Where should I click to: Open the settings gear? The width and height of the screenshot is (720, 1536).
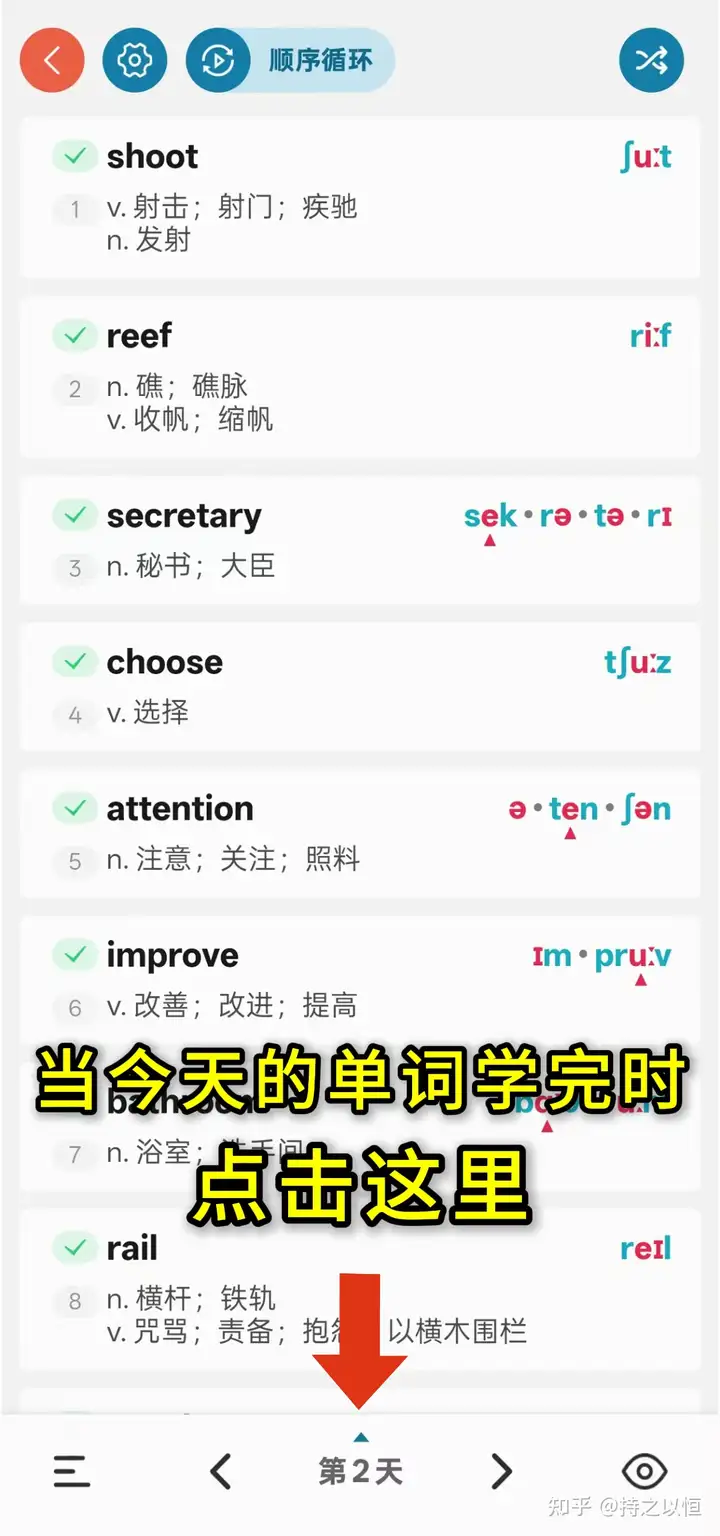[134, 60]
